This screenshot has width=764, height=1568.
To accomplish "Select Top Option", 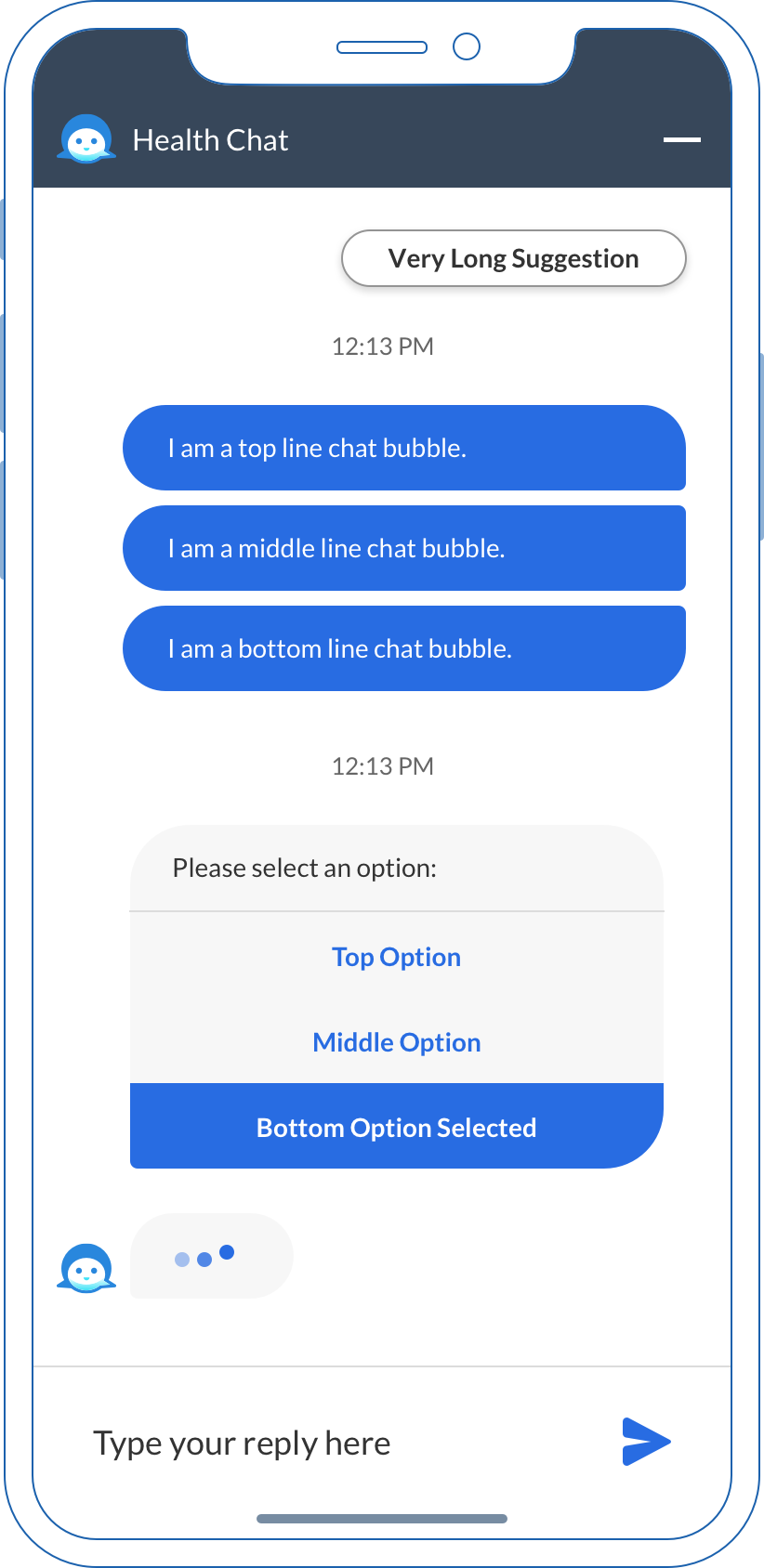I will coord(397,957).
